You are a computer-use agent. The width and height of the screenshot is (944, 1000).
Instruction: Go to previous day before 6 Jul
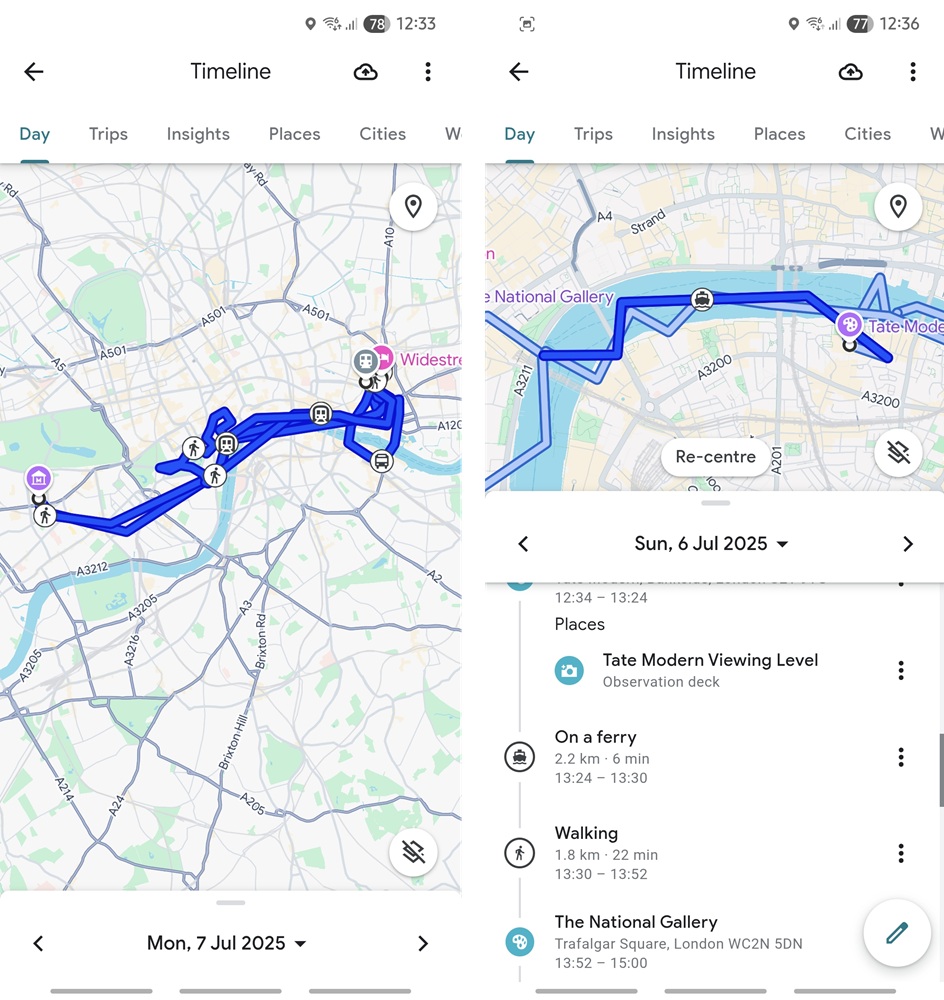pyautogui.click(x=522, y=544)
